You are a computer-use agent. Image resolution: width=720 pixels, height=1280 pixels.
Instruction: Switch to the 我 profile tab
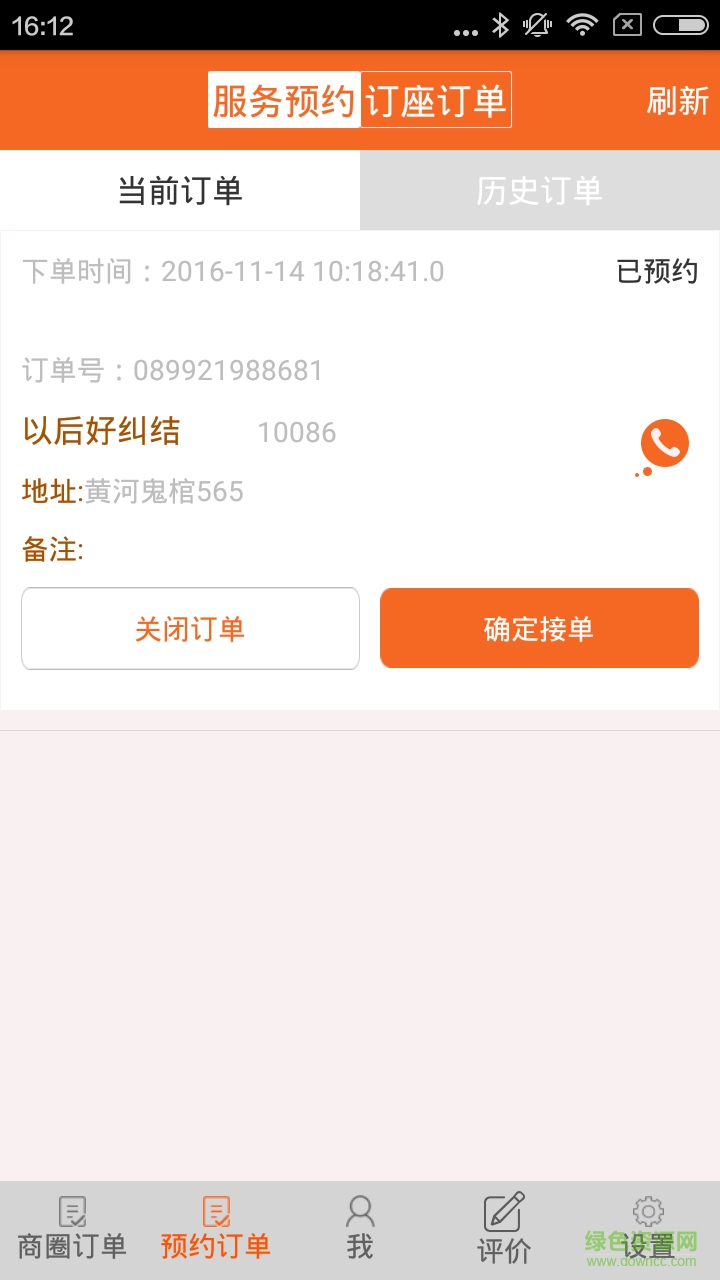coord(360,1228)
